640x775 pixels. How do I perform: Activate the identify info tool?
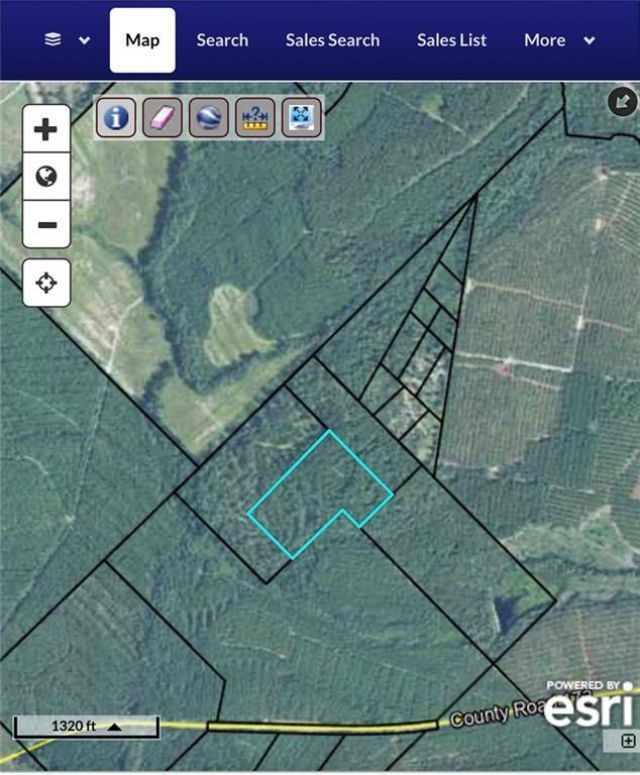[117, 118]
